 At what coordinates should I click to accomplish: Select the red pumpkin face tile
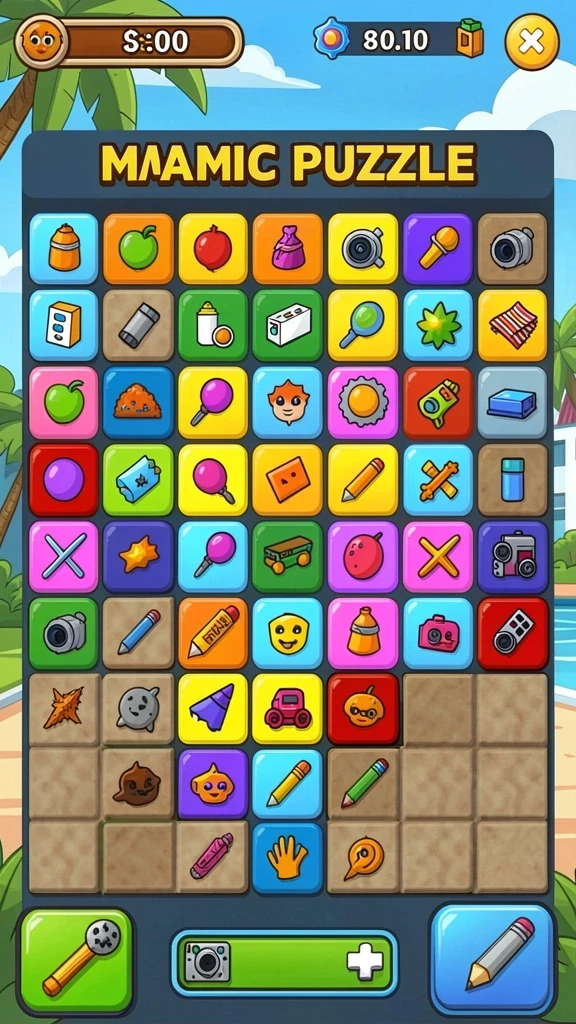(x=363, y=709)
